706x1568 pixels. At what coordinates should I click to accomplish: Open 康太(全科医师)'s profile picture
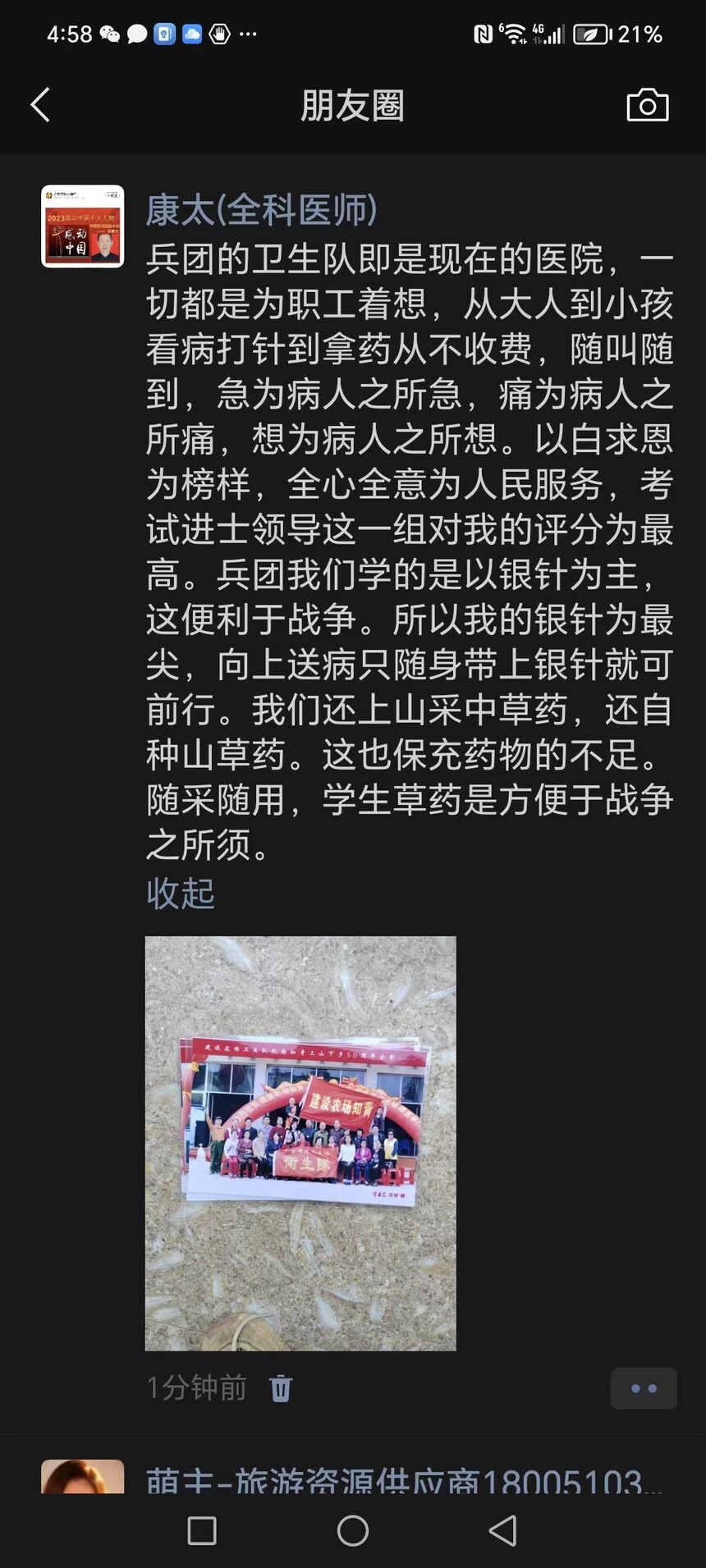pyautogui.click(x=83, y=226)
